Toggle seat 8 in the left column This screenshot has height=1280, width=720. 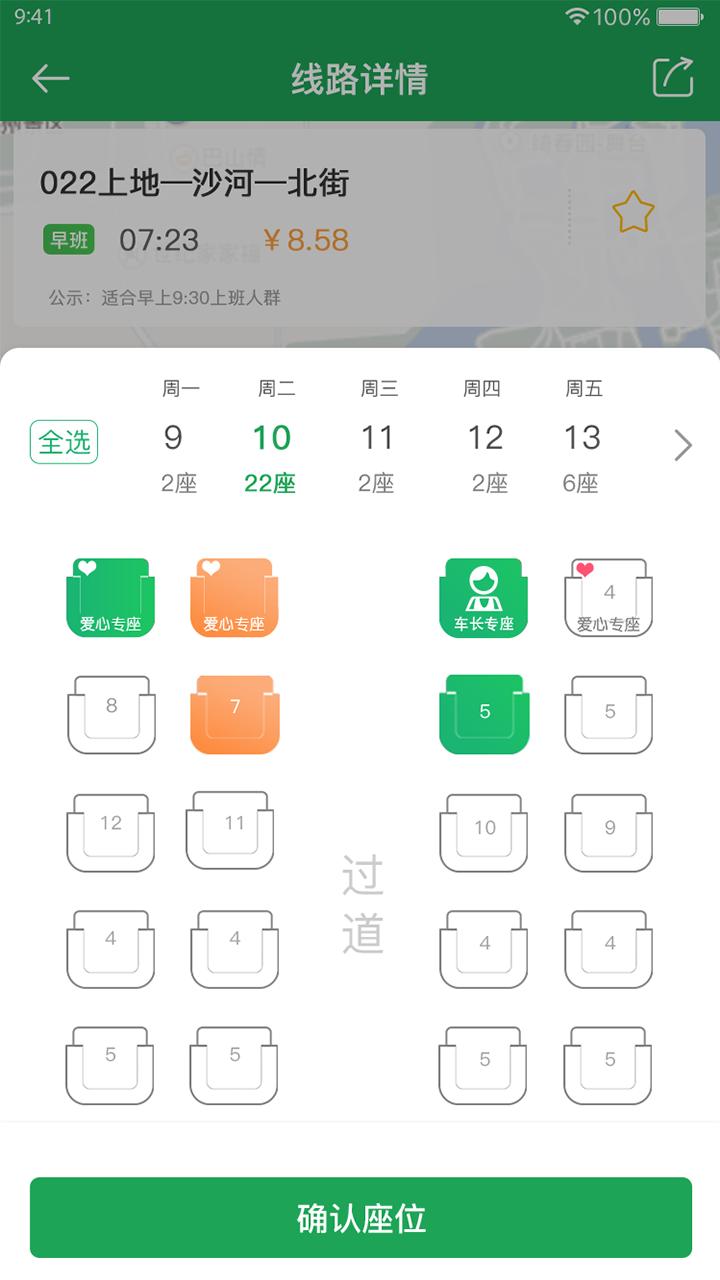tap(110, 713)
